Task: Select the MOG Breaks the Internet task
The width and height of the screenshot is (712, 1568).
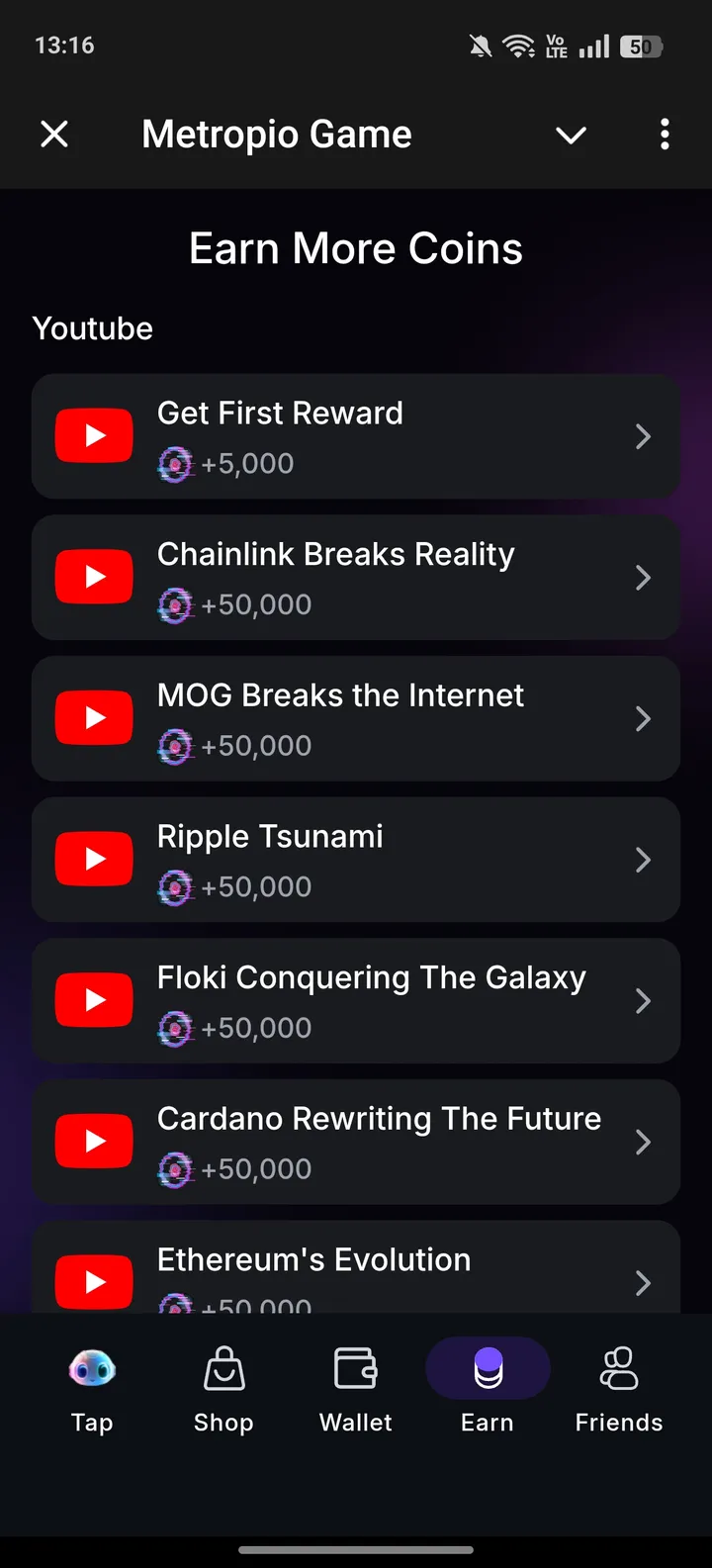Action: [356, 718]
